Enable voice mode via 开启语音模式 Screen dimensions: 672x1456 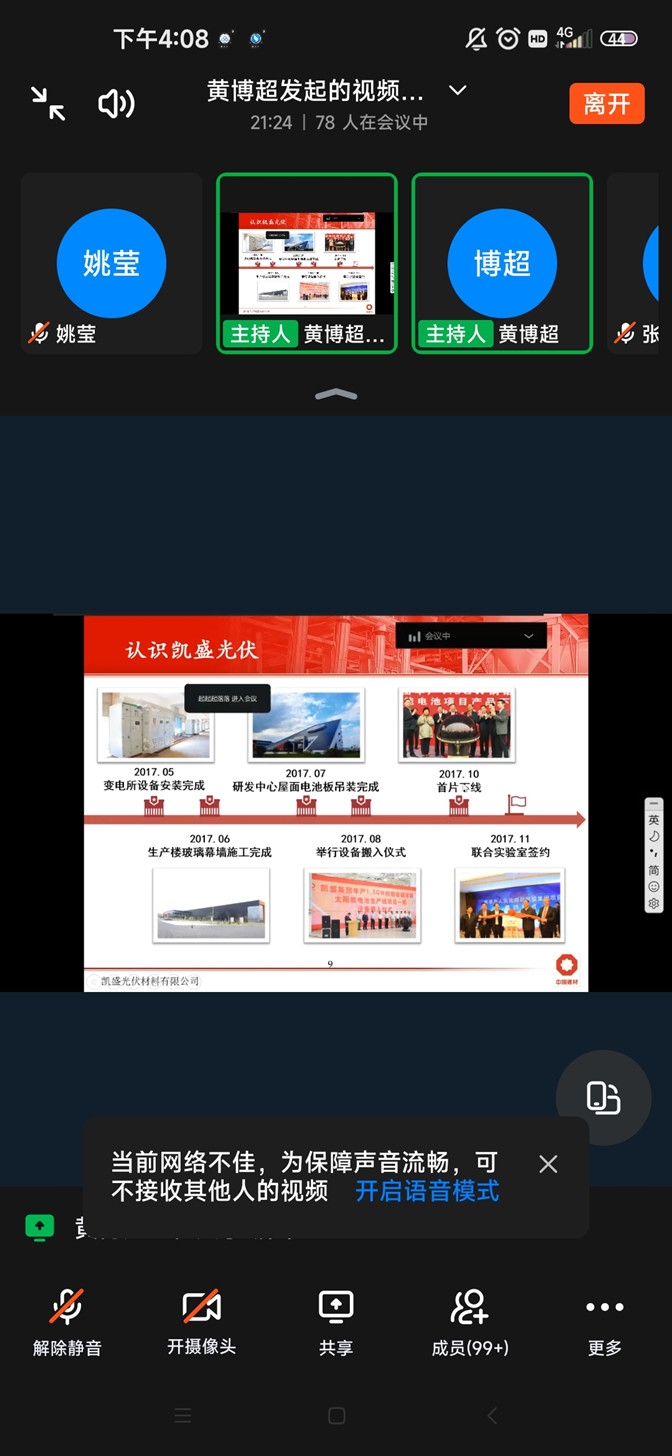(x=427, y=1191)
